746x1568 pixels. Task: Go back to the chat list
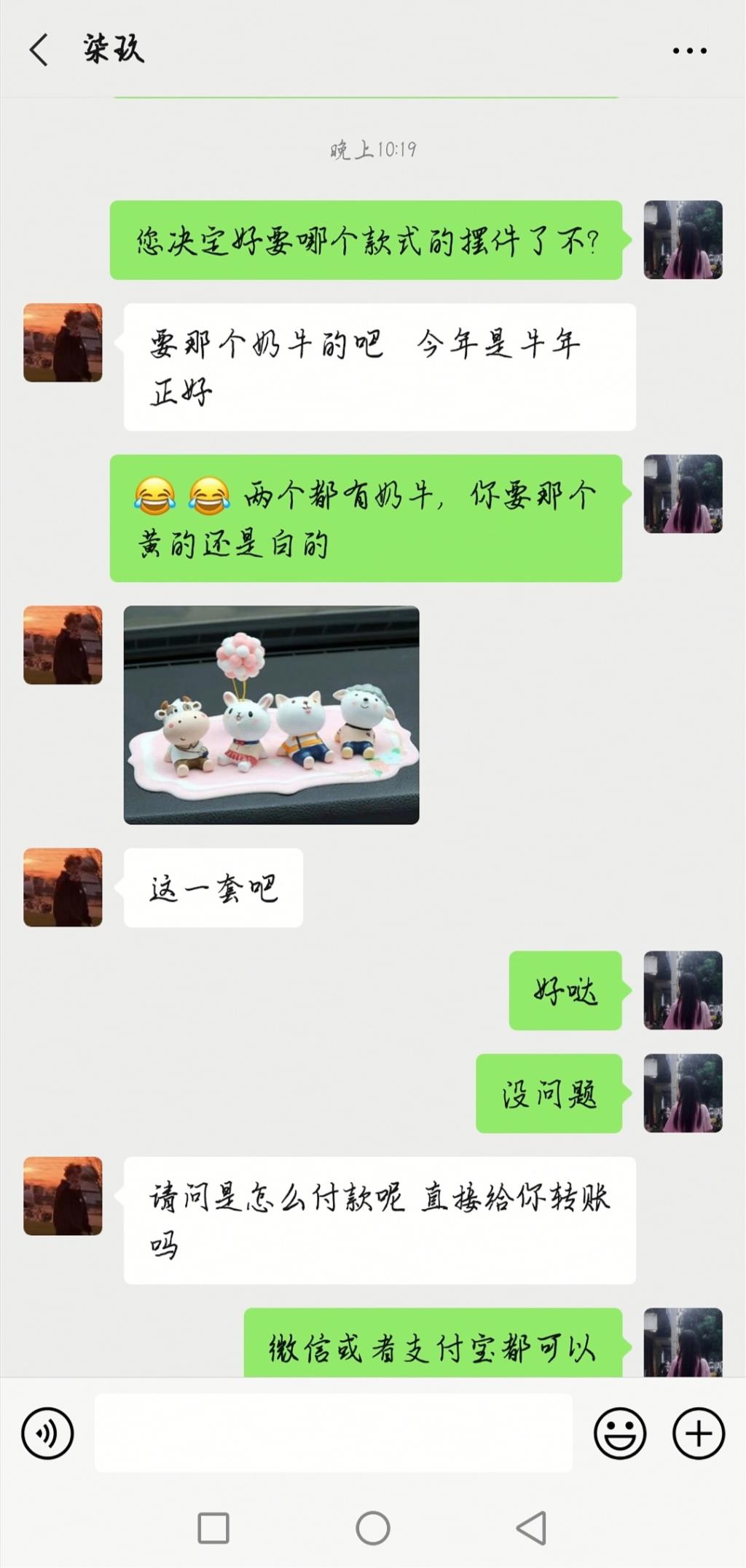click(x=39, y=50)
